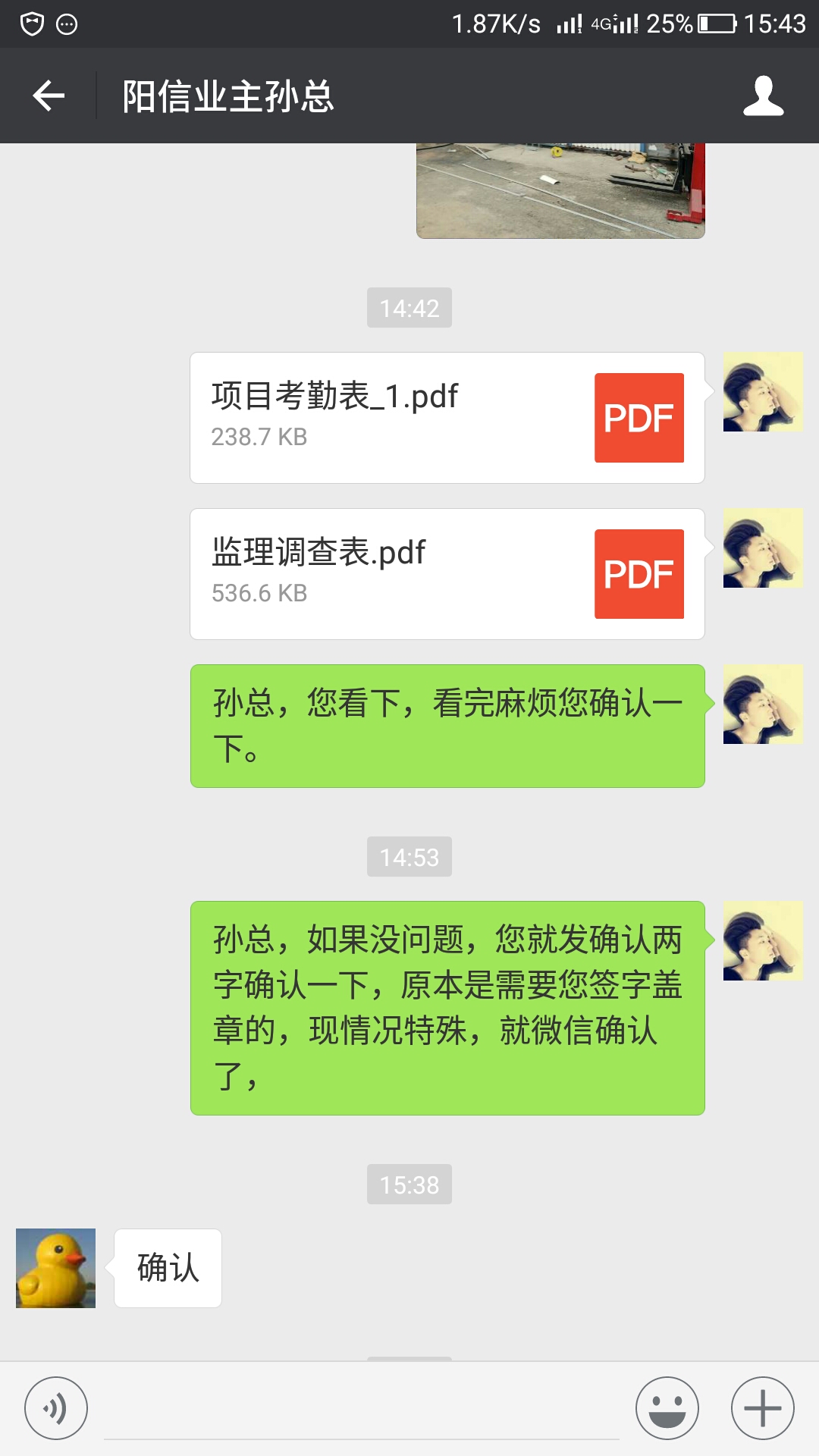This screenshot has height=1456, width=819.
Task: Open the emoji sticker panel
Action: coord(667,1408)
